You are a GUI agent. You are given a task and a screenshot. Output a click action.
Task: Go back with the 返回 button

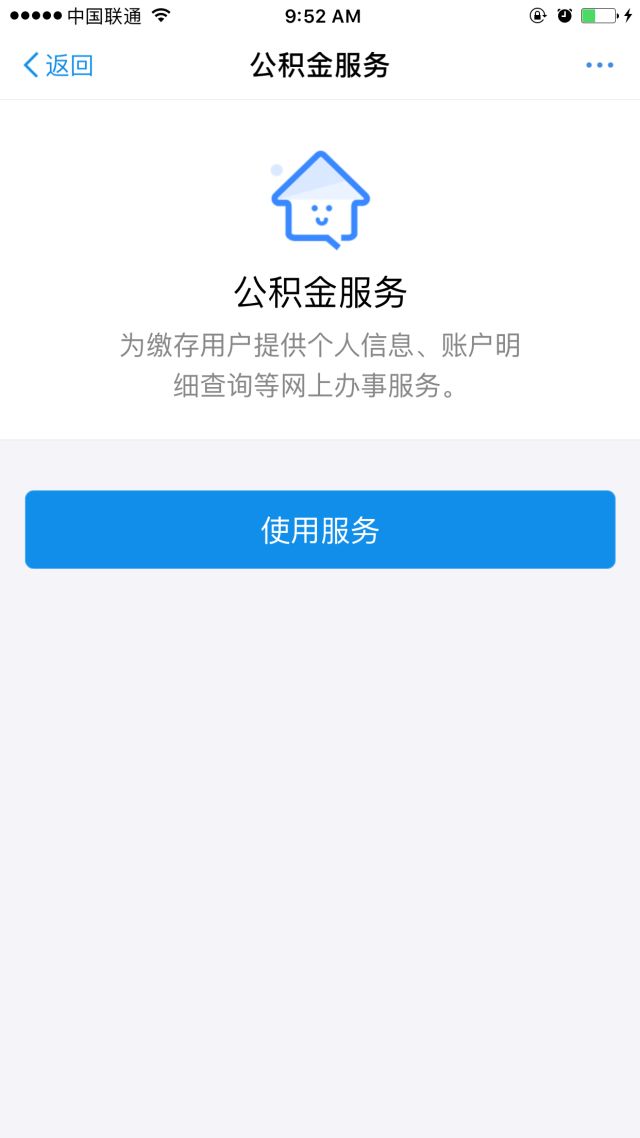point(58,66)
